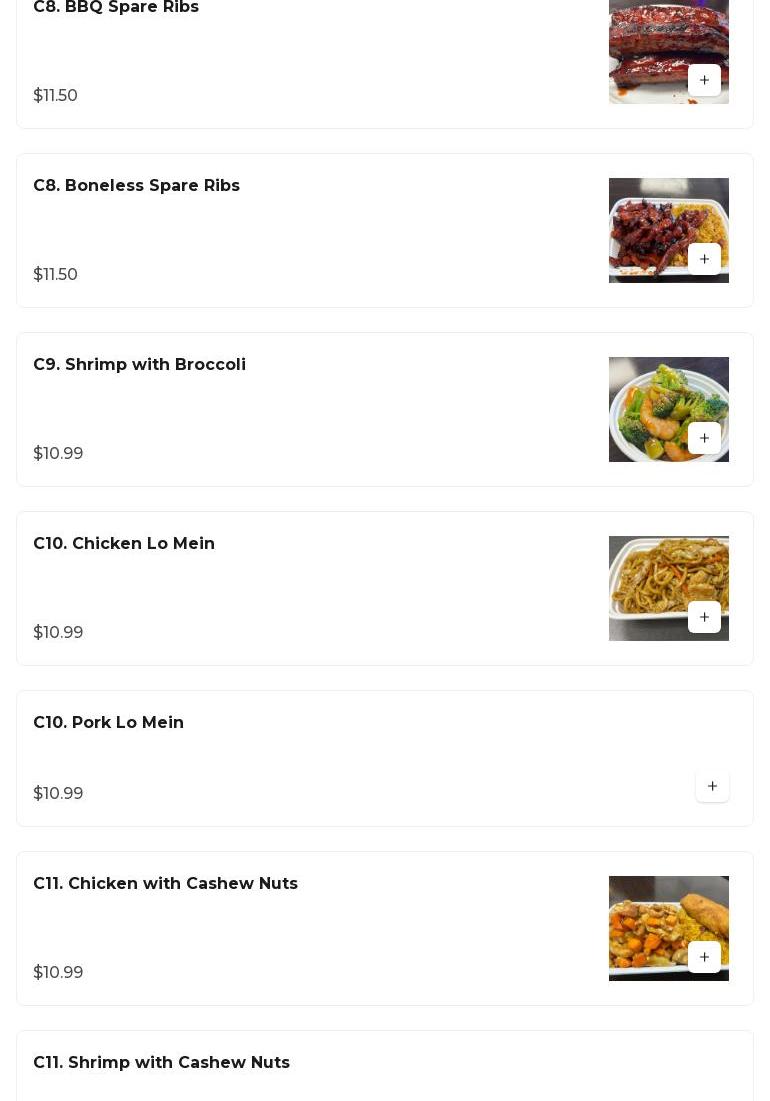Viewport: 770px width, 1101px height.
Task: Add C10. Chicken Lo Mein to cart
Action: click(704, 617)
